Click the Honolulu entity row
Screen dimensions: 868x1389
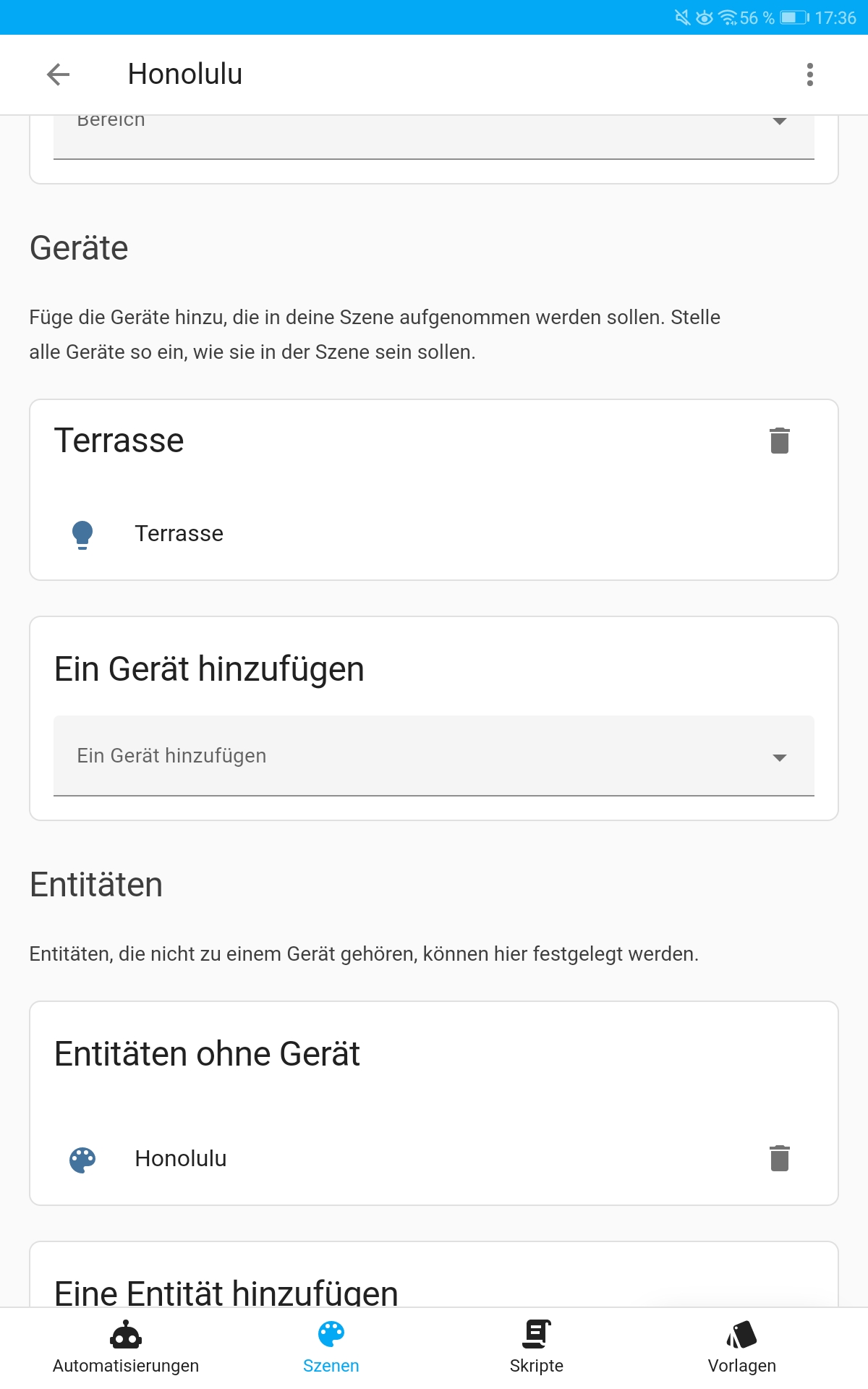181,1158
